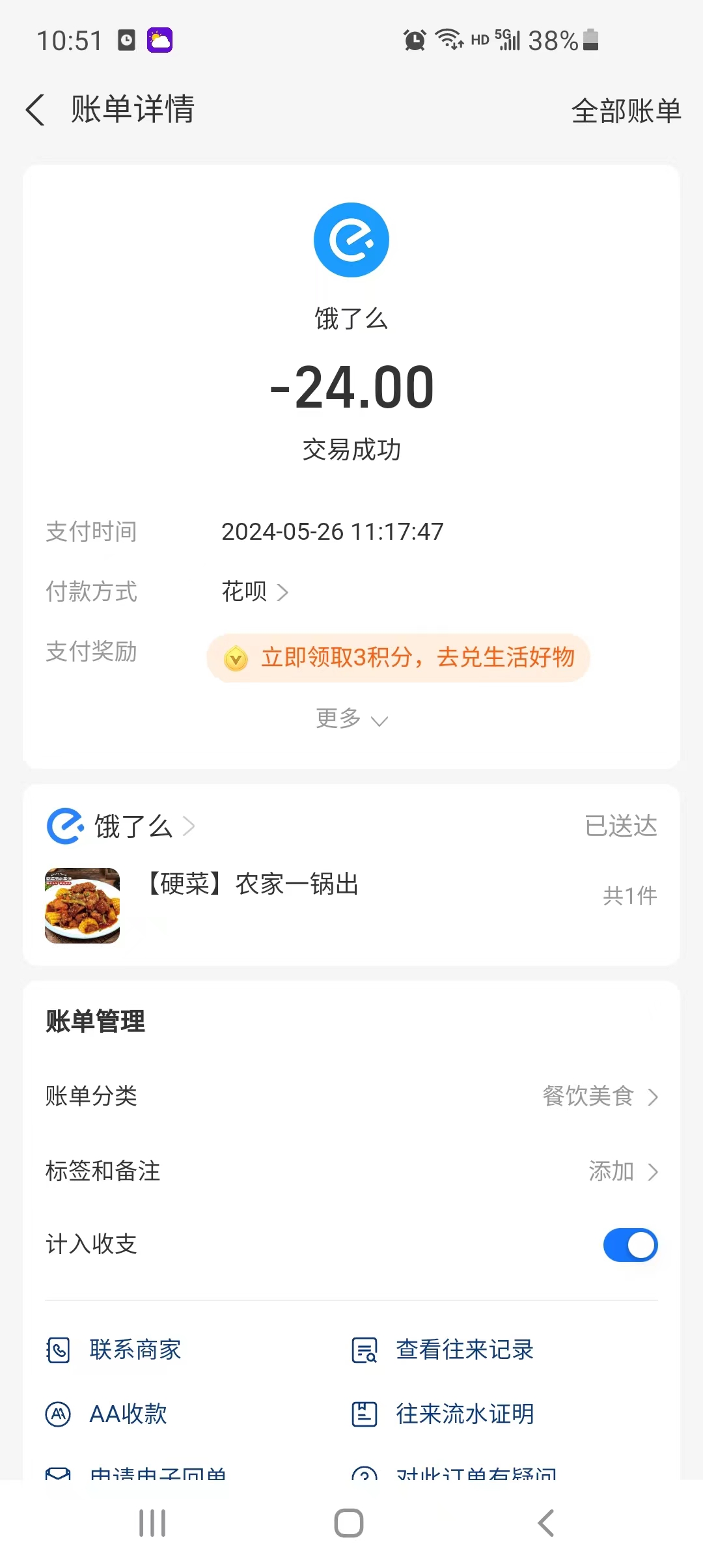Go back from the 账单详情 page
This screenshot has height=1568, width=703.
36,109
